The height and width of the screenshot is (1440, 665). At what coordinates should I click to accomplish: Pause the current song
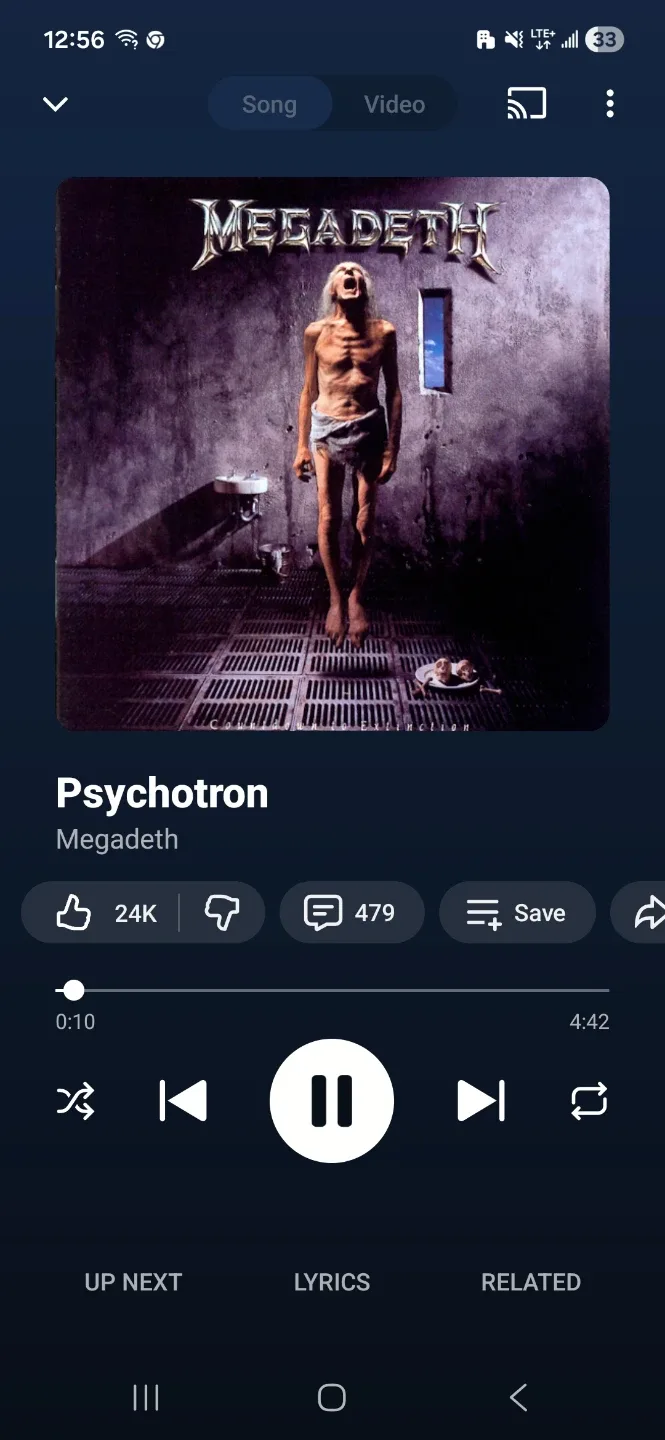coord(332,1101)
